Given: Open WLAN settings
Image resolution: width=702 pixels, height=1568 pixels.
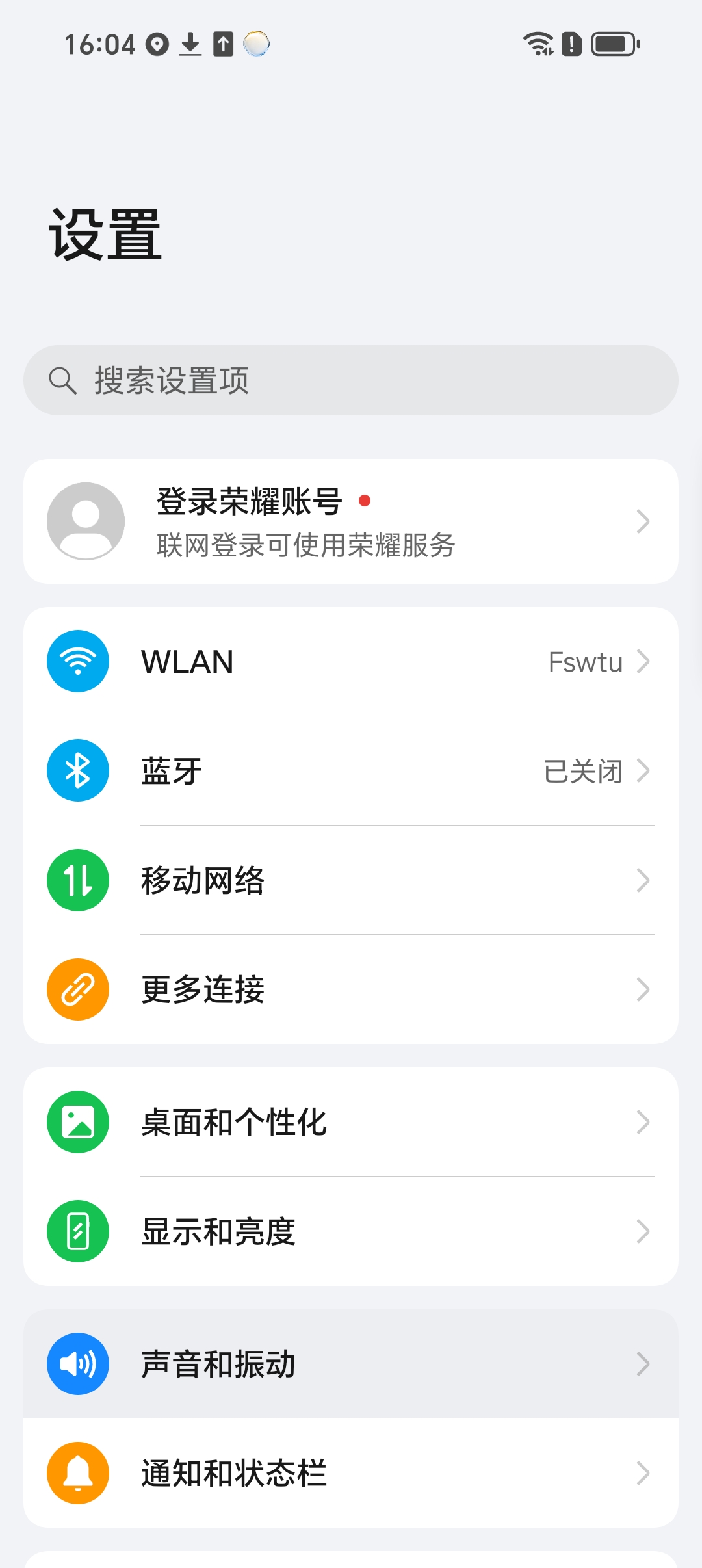Looking at the screenshot, I should pos(351,662).
